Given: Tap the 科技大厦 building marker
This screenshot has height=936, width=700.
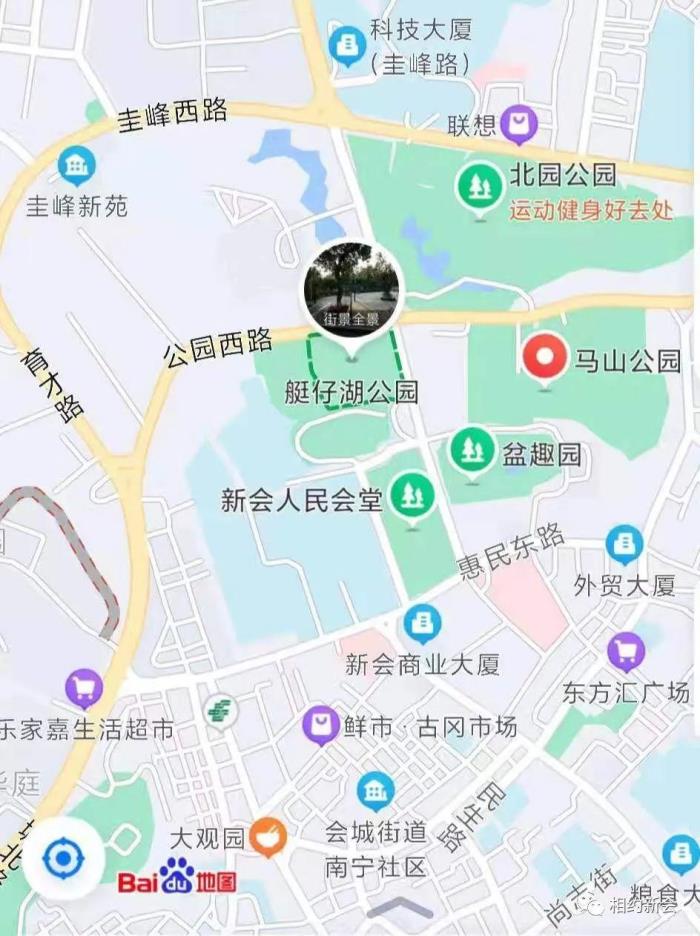Looking at the screenshot, I should click(348, 43).
